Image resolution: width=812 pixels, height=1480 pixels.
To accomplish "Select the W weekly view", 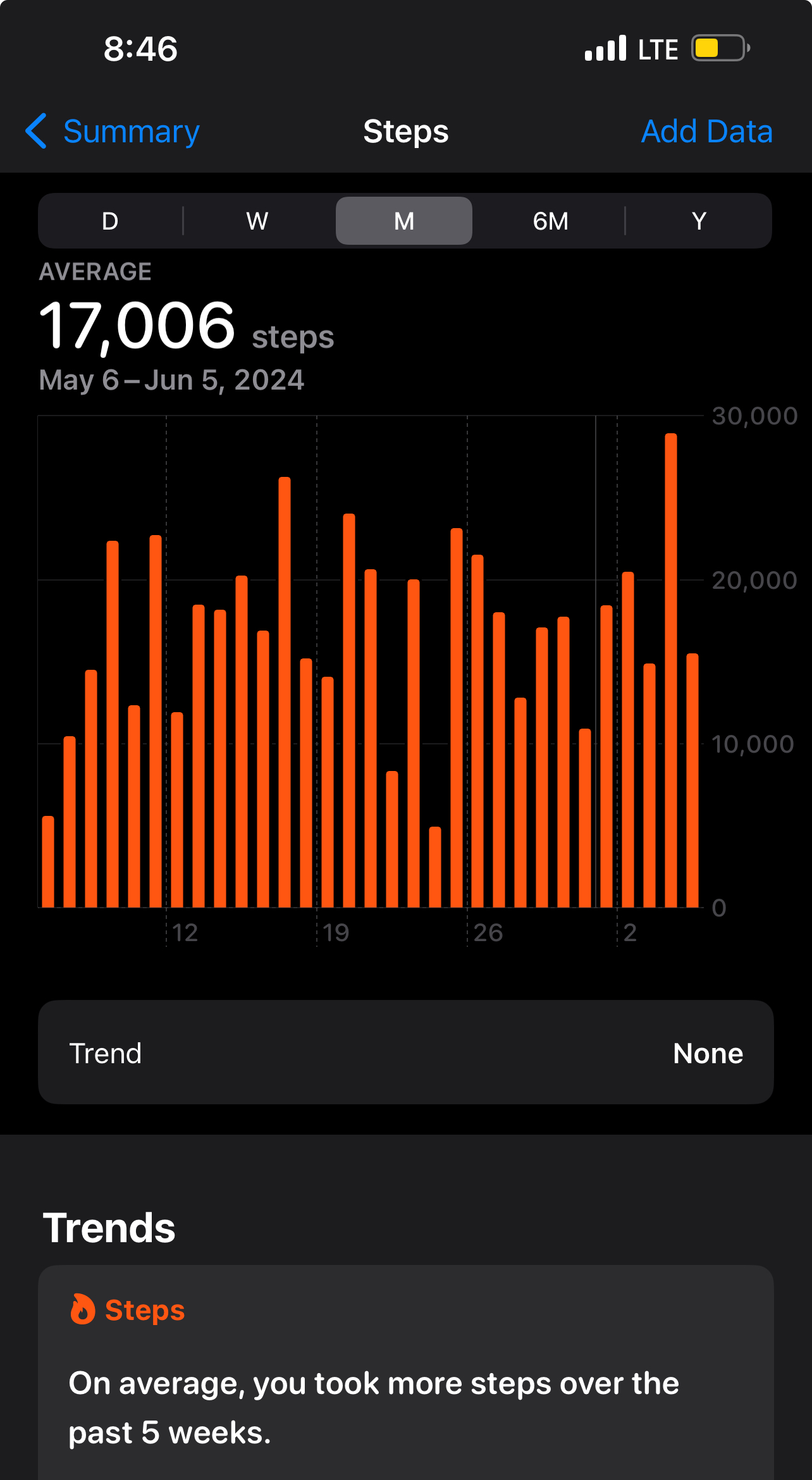I will [257, 221].
